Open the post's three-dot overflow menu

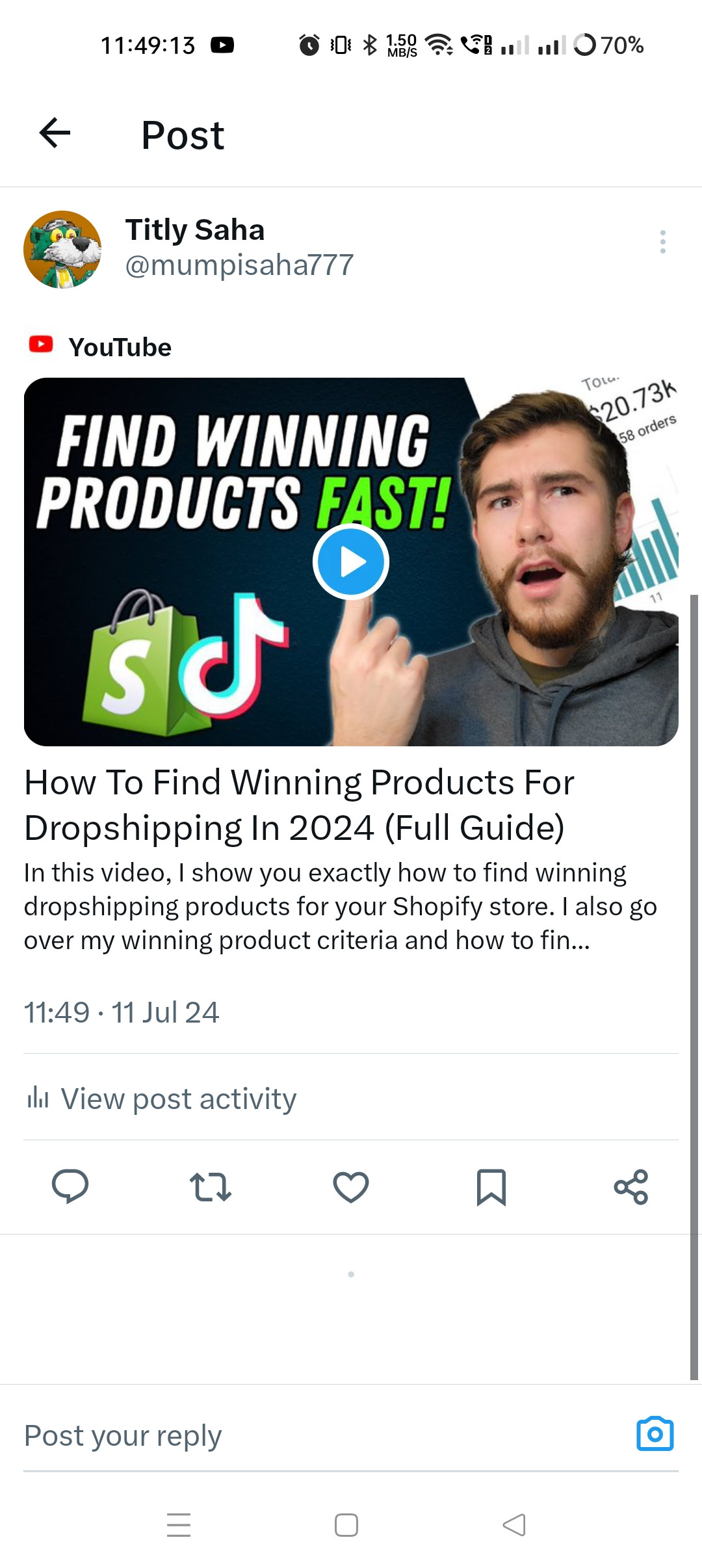[662, 242]
